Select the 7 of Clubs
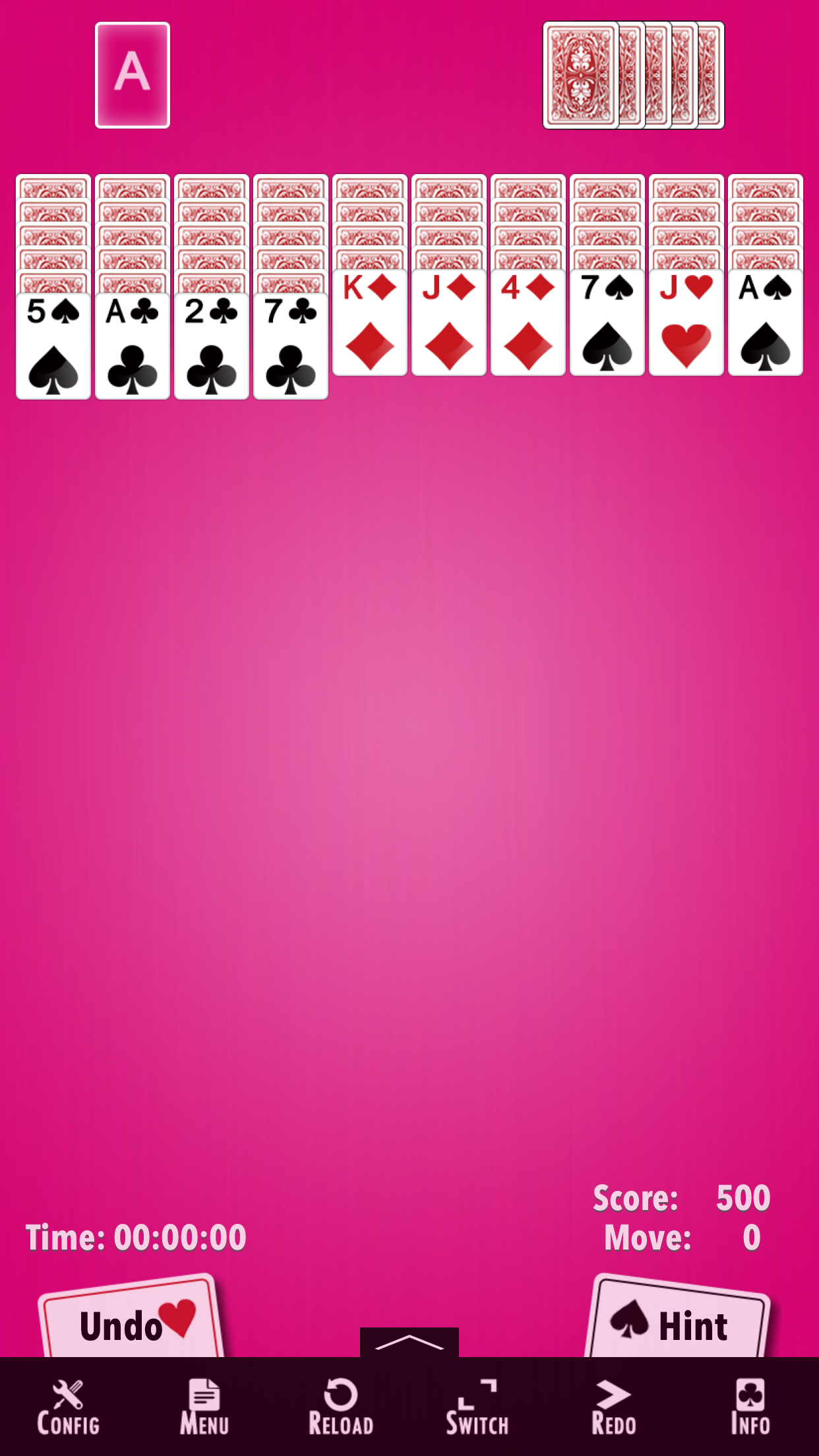 click(291, 343)
